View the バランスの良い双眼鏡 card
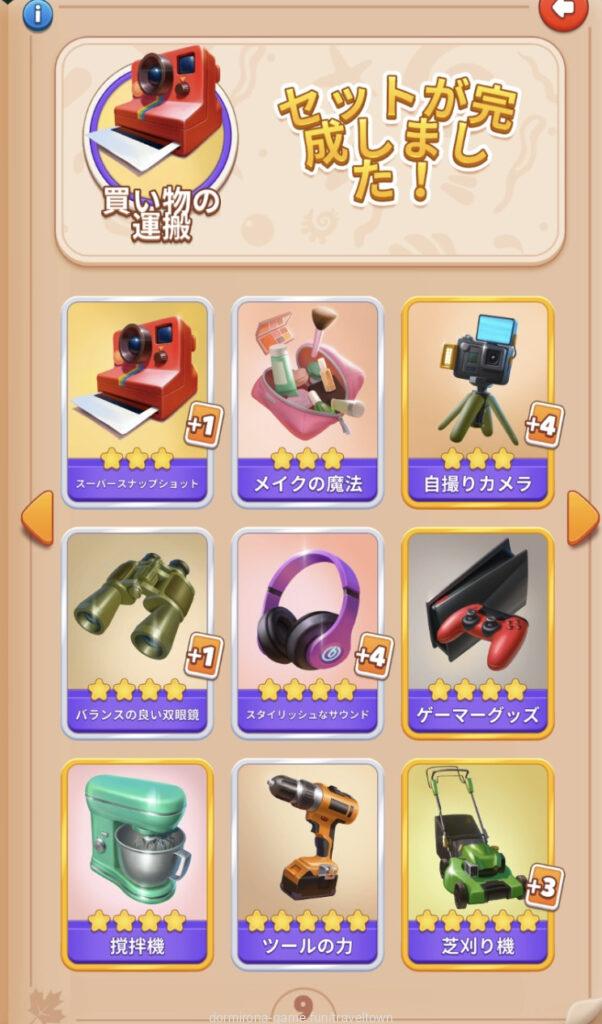Screen dimensions: 602x1024 pyautogui.click(x=137, y=632)
